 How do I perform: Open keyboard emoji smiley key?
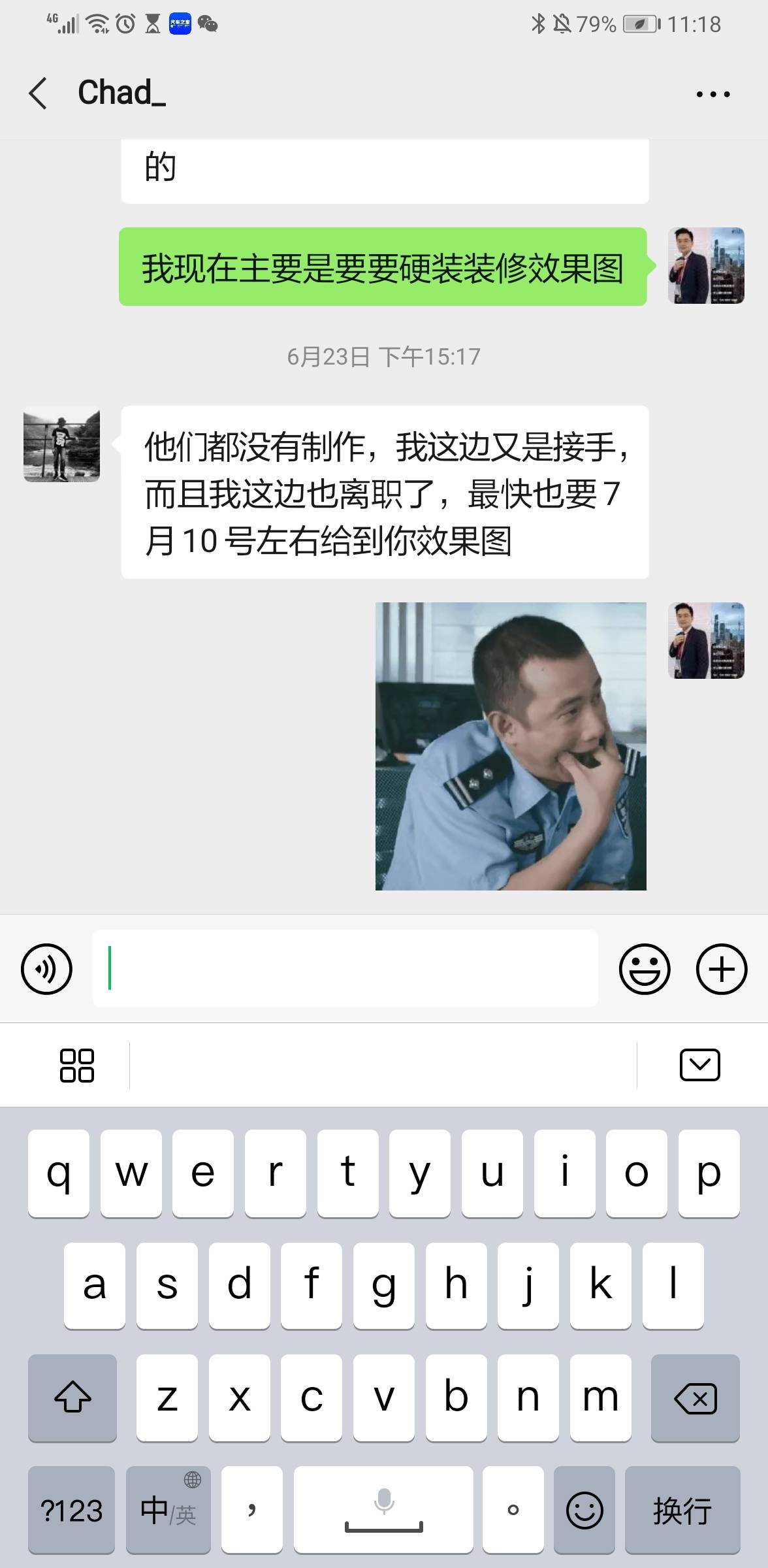tap(584, 1510)
